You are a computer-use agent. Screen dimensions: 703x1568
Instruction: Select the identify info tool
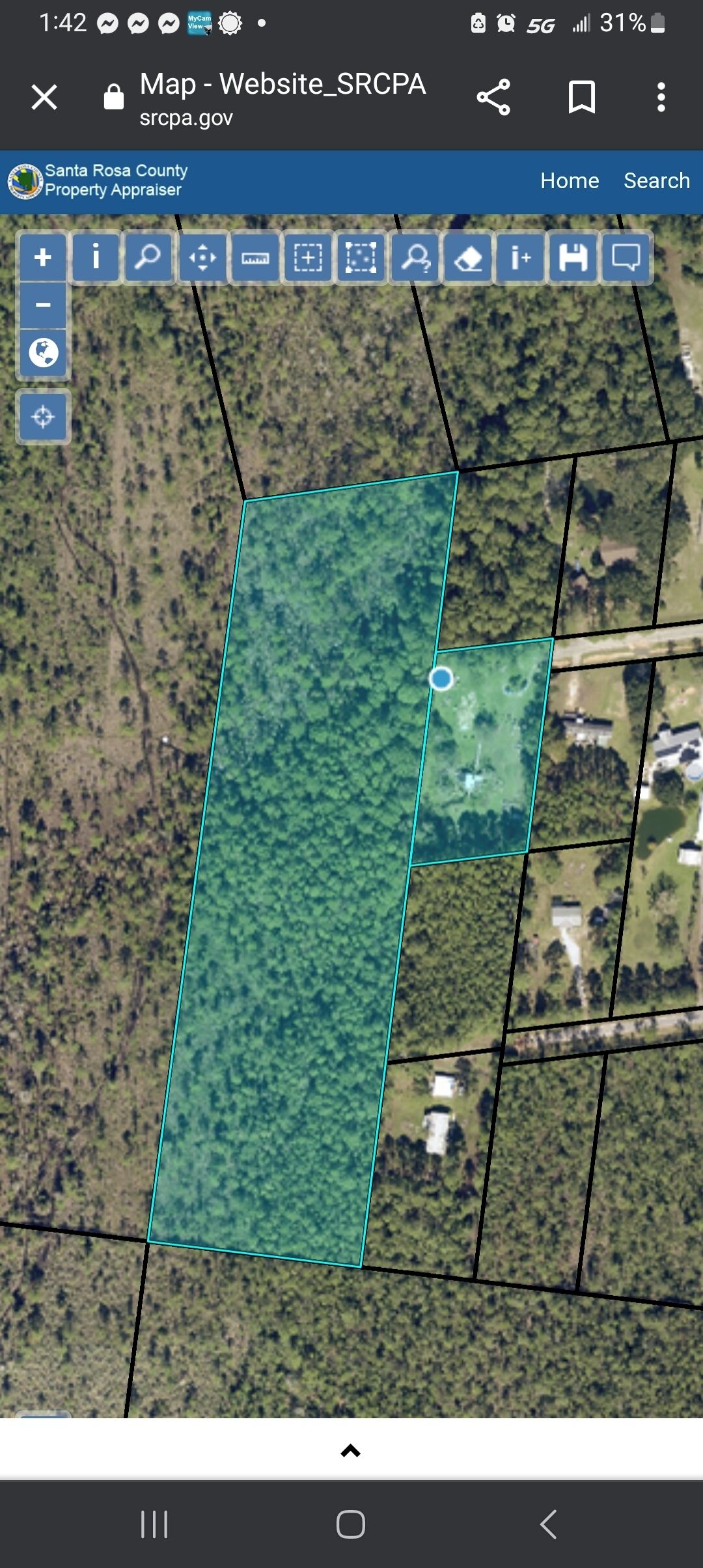[96, 257]
